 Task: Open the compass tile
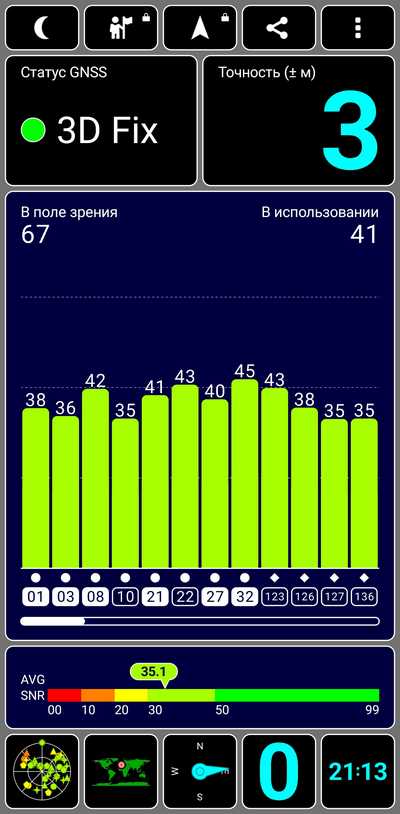tap(200, 771)
